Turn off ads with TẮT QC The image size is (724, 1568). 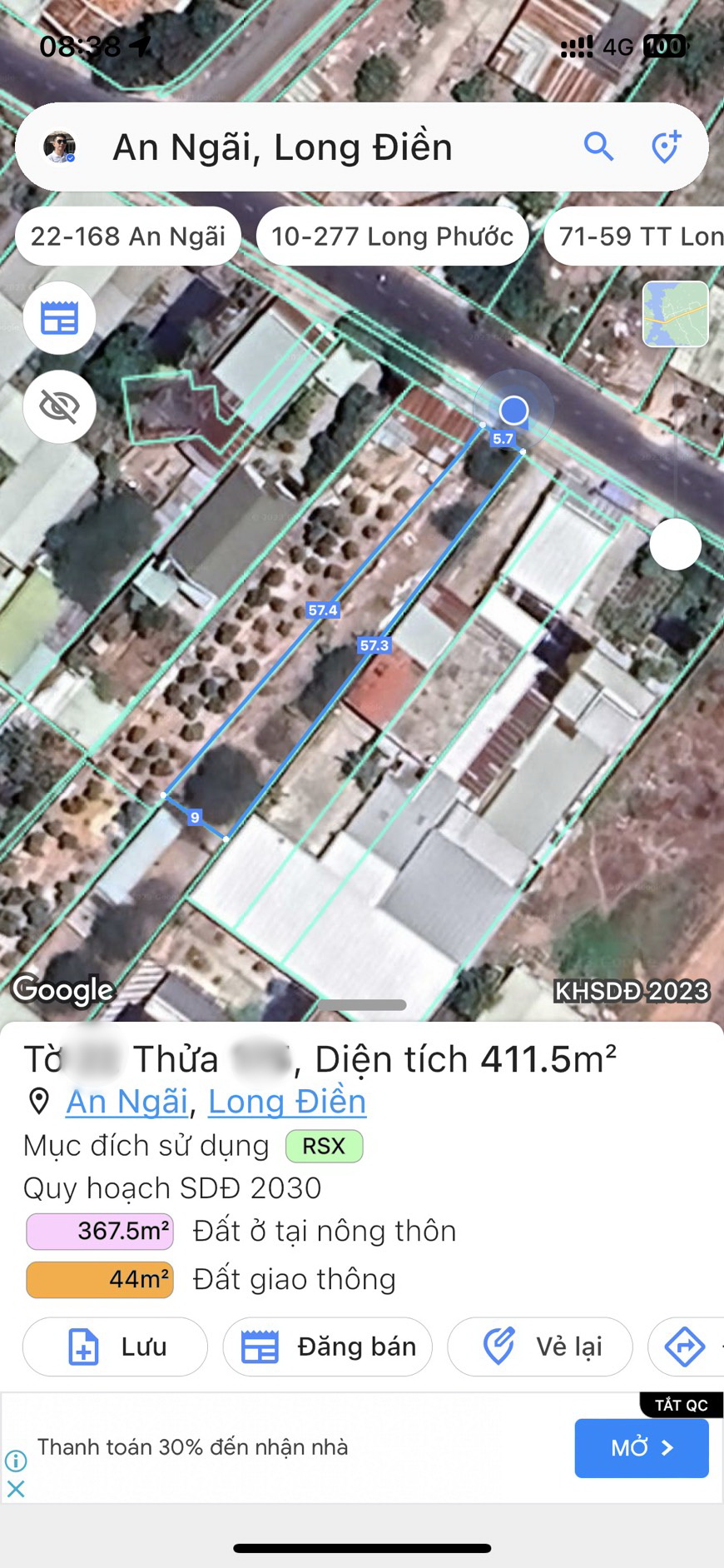click(x=681, y=1405)
